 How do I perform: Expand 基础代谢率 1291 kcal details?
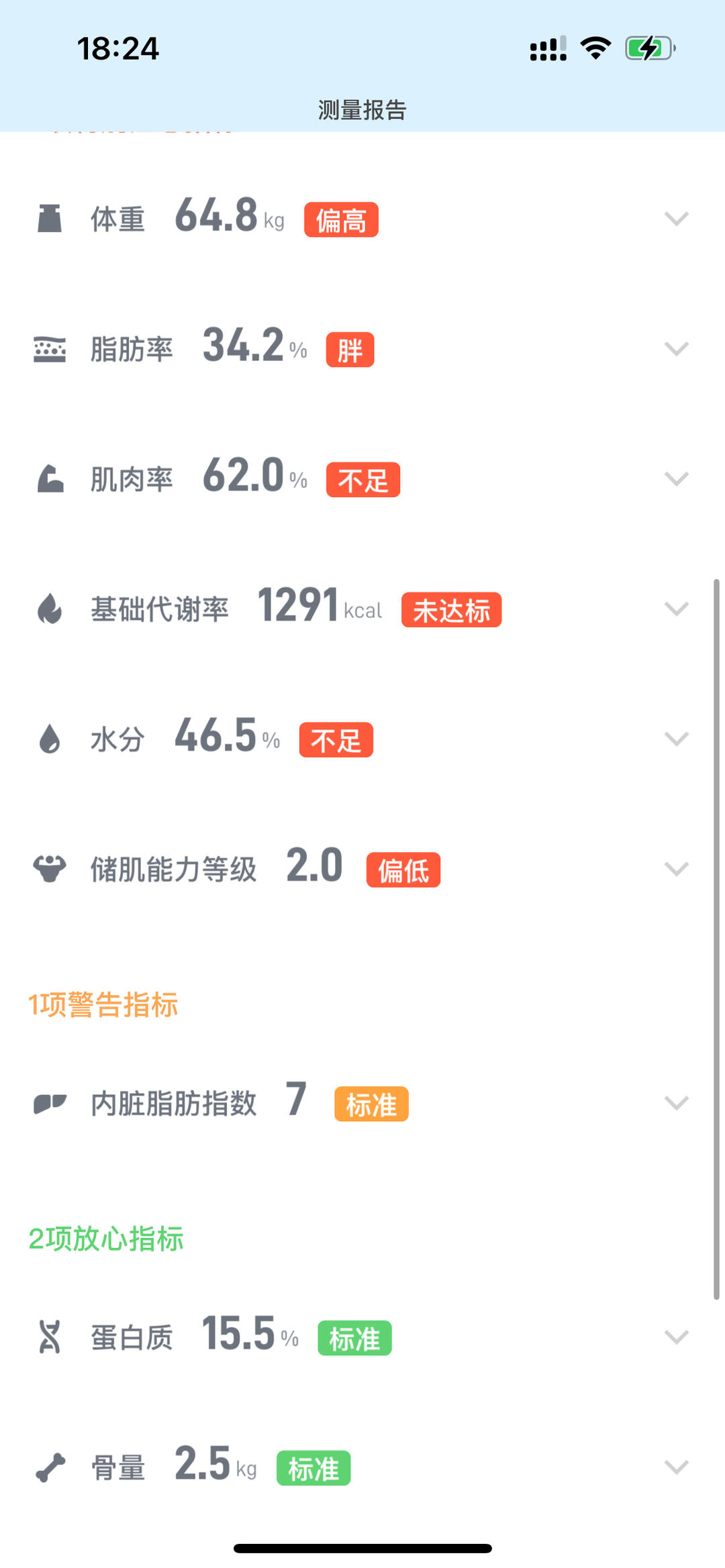676,609
